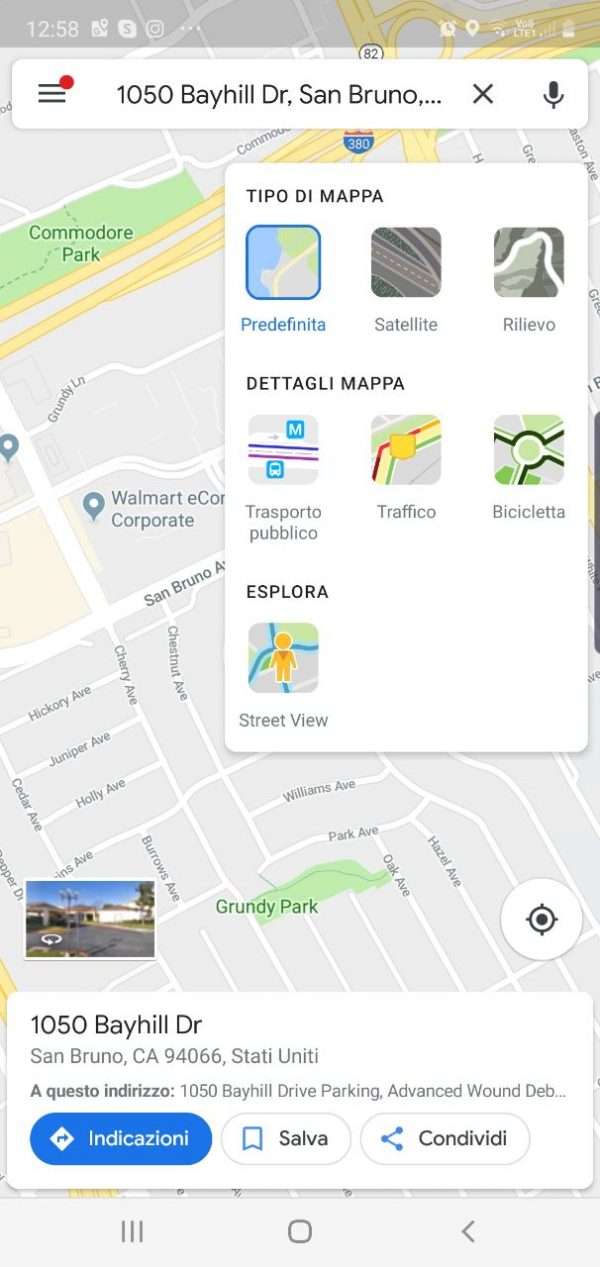Enable Trasporto pubblico layer
This screenshot has height=1267, width=600.
tap(283, 450)
